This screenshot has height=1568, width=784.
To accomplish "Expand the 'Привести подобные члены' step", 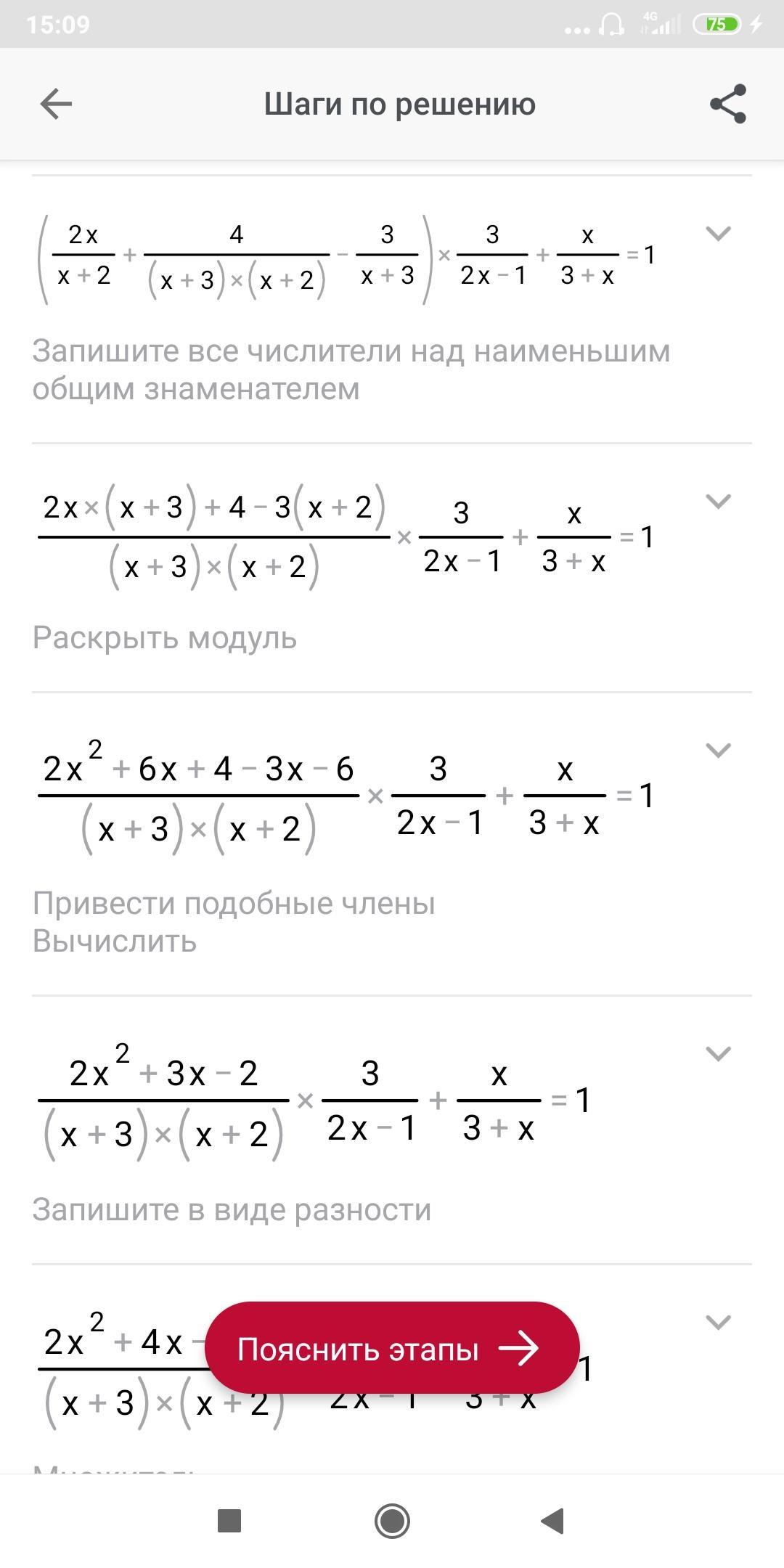I will (718, 750).
